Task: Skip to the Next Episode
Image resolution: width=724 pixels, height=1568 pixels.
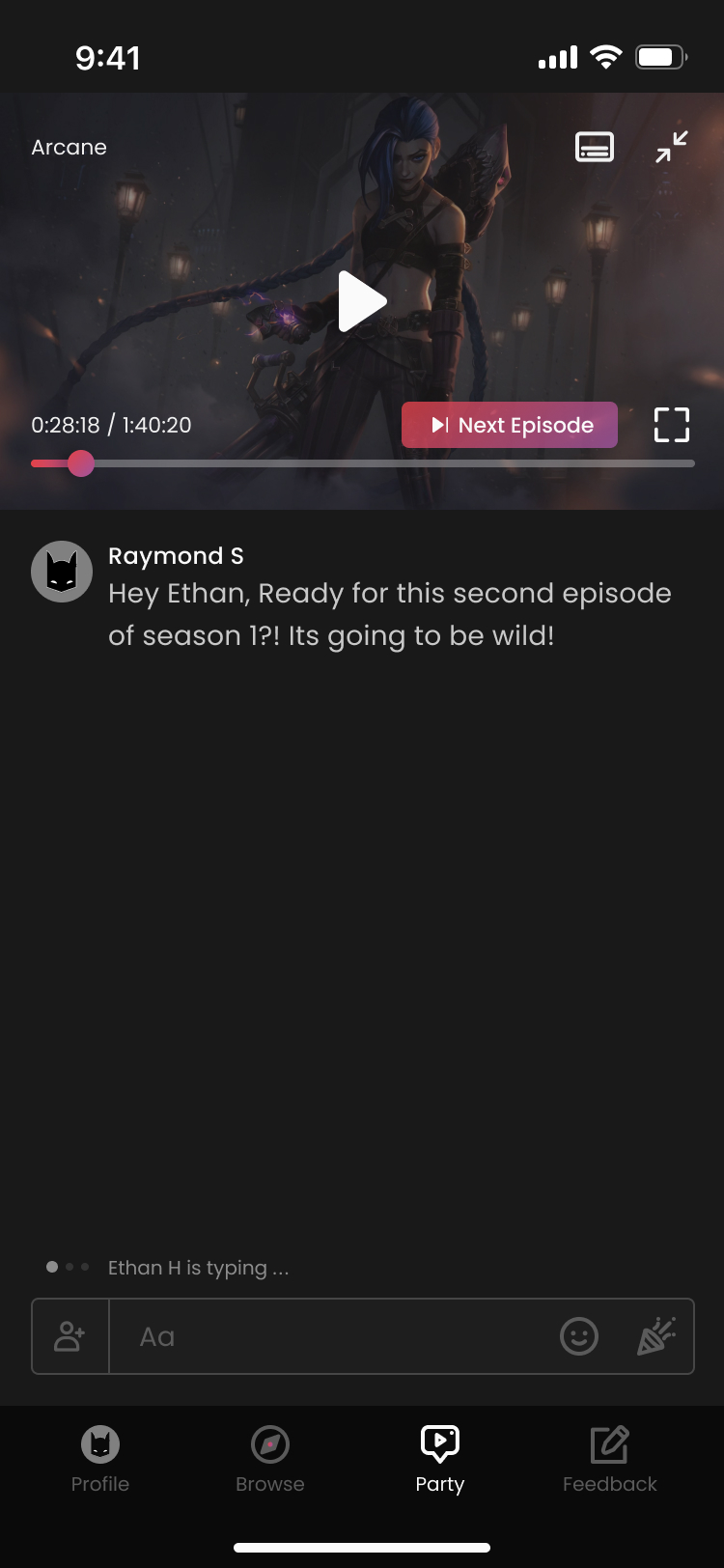Action: (509, 425)
